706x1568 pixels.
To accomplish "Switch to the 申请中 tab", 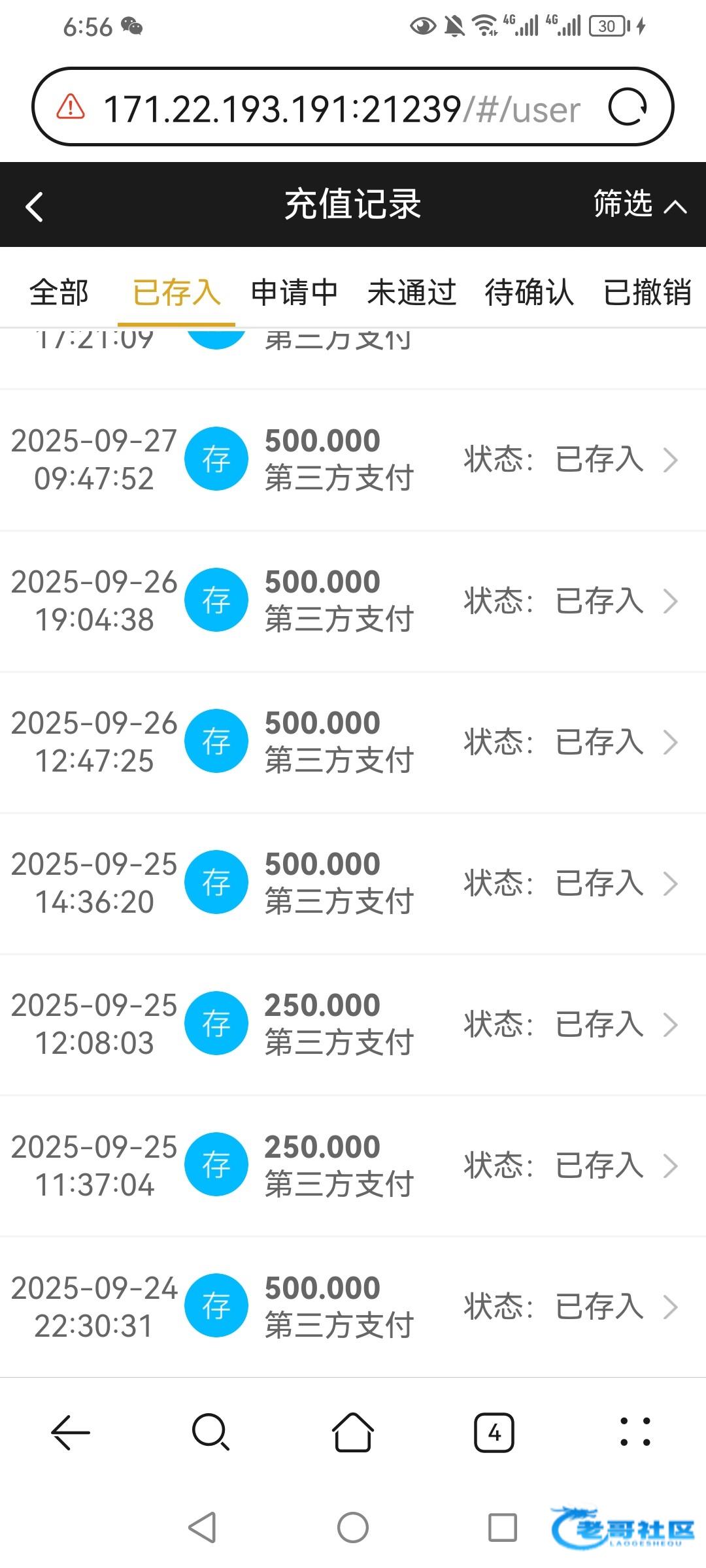I will click(294, 292).
